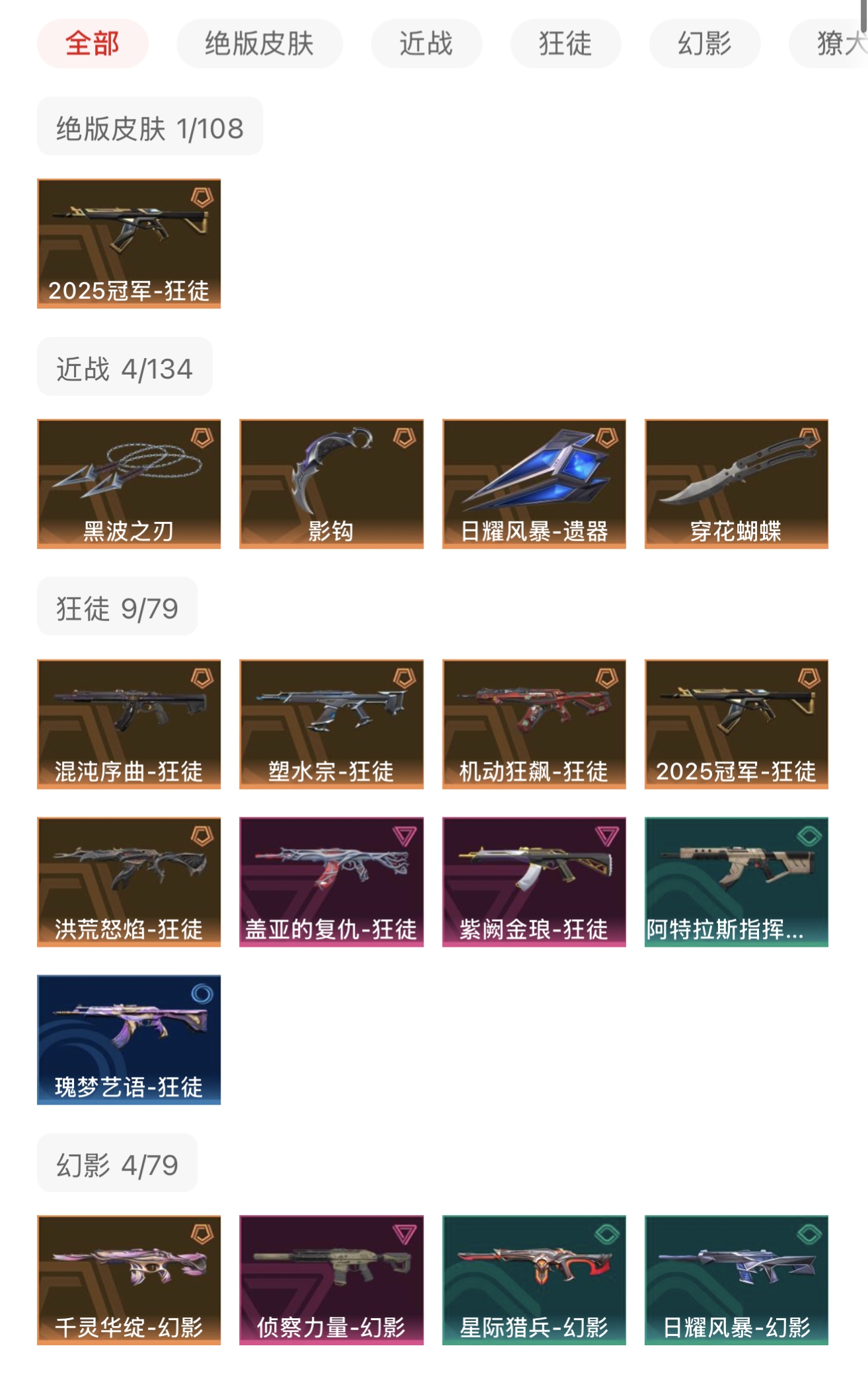This screenshot has width=868, height=1373.
Task: Select the 全部 filter chip
Action: coord(92,44)
